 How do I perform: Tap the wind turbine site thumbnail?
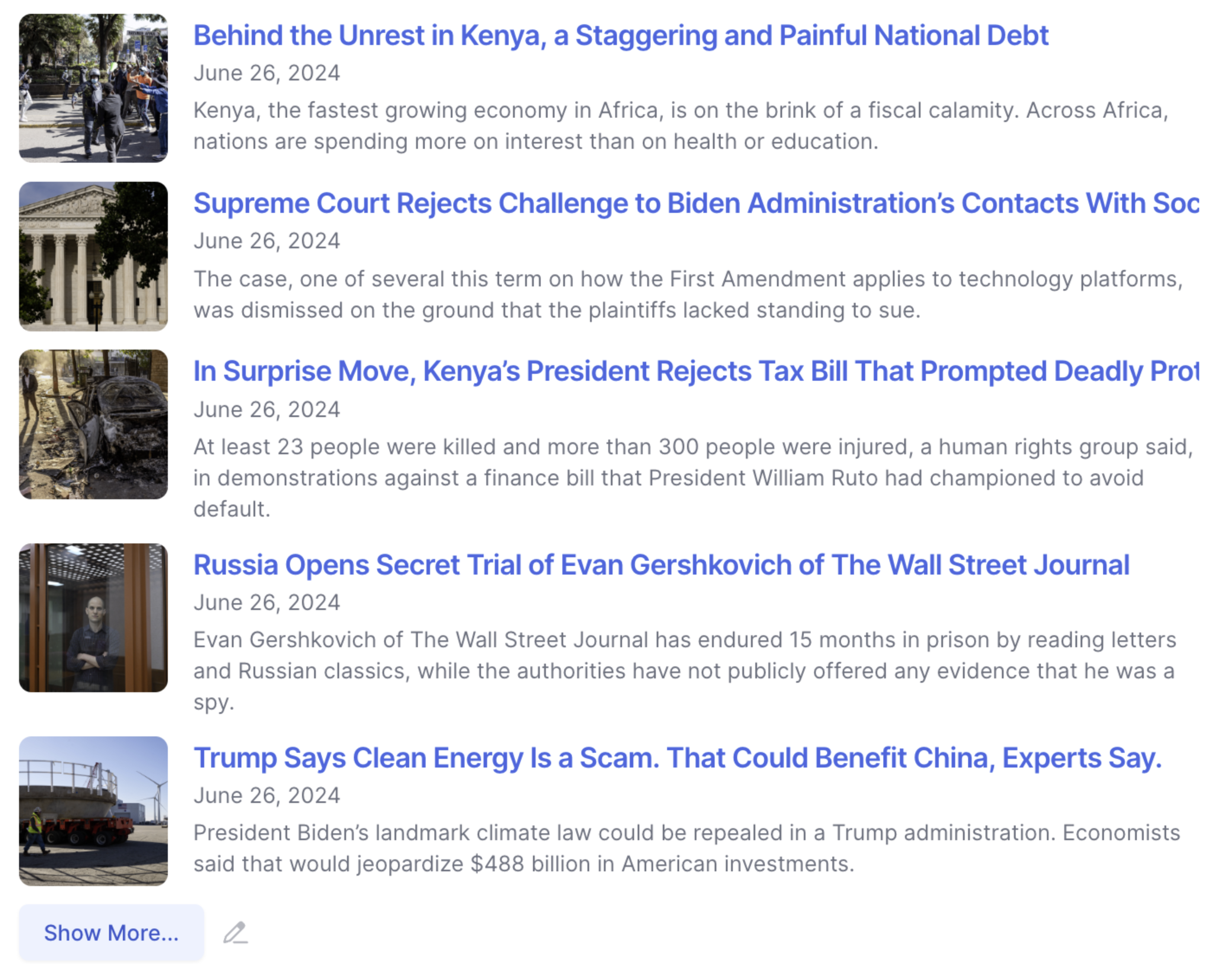[x=93, y=811]
